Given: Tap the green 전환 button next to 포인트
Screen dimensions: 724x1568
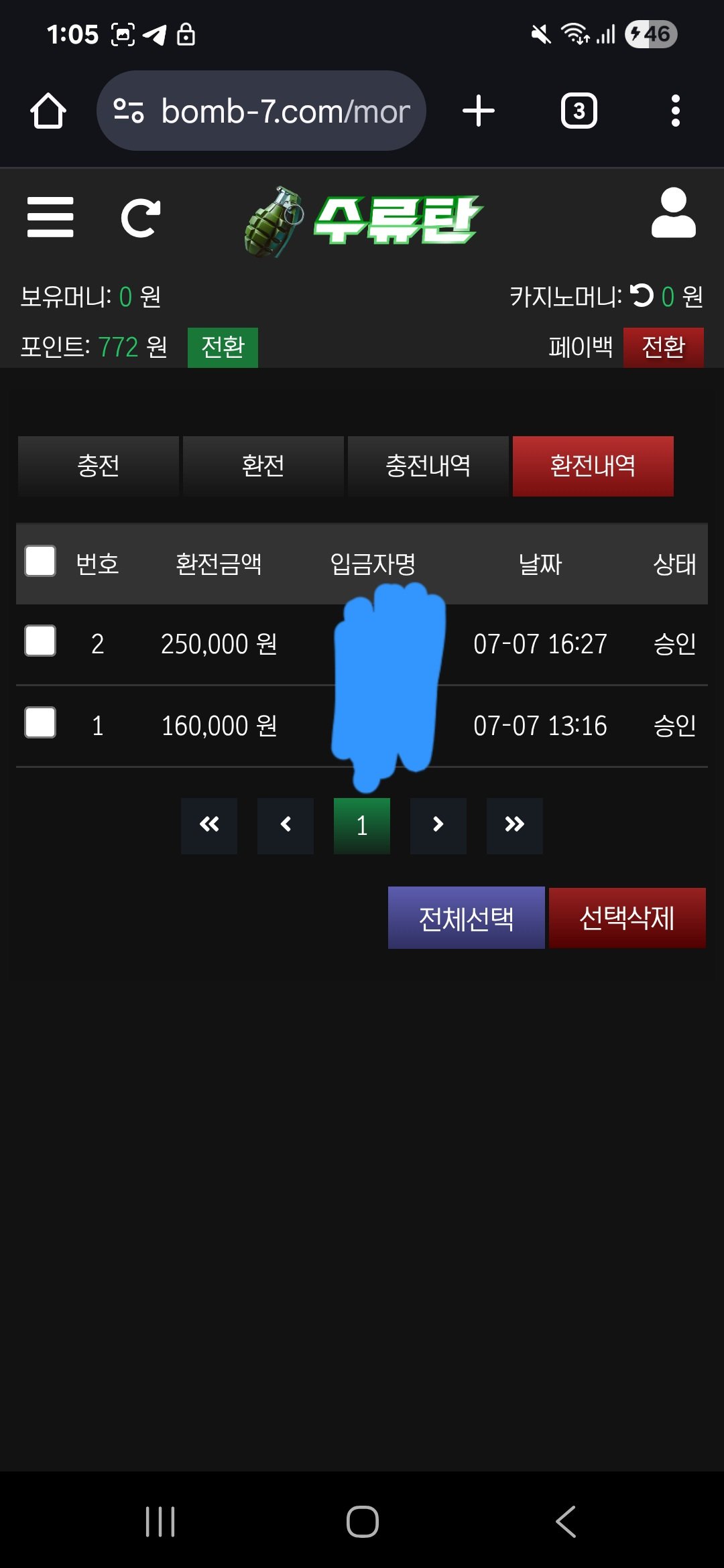Looking at the screenshot, I should 223,347.
